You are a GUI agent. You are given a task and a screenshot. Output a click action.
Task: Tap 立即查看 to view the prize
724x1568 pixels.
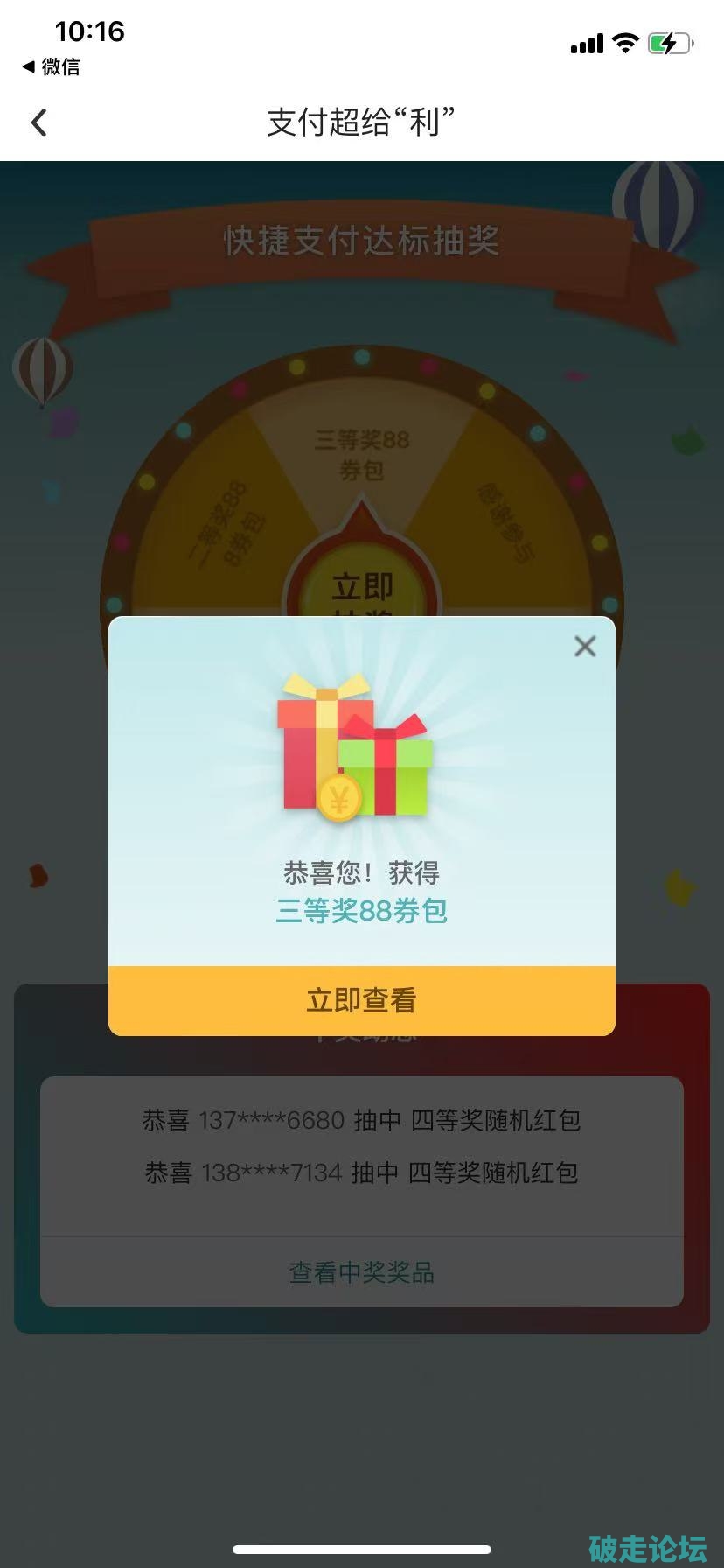click(361, 1000)
